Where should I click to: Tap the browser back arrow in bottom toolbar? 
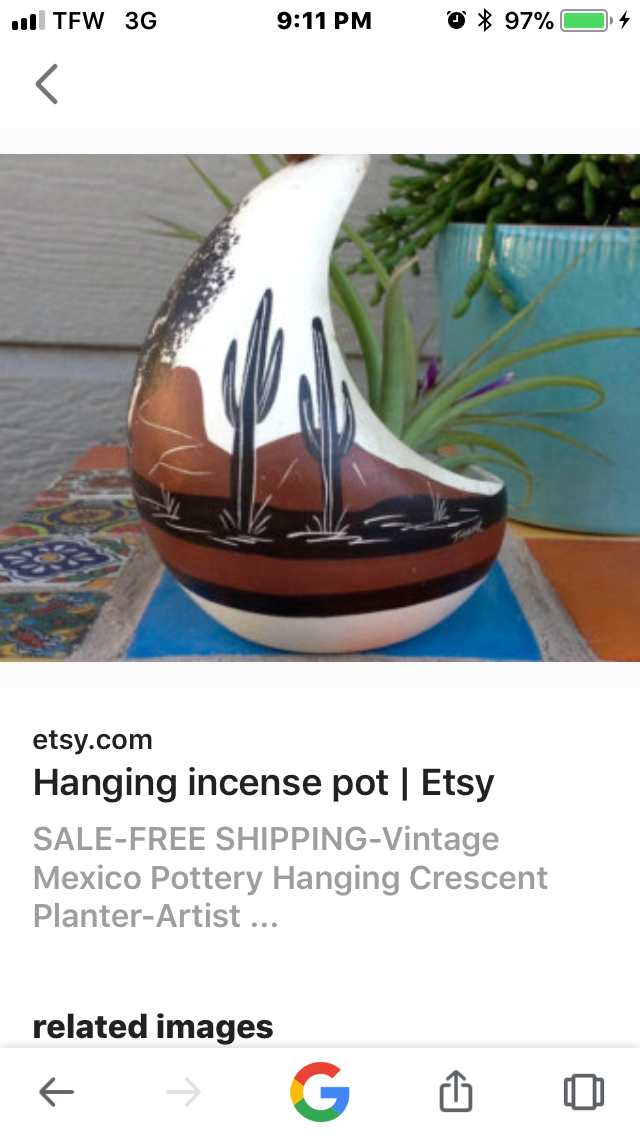[57, 1092]
